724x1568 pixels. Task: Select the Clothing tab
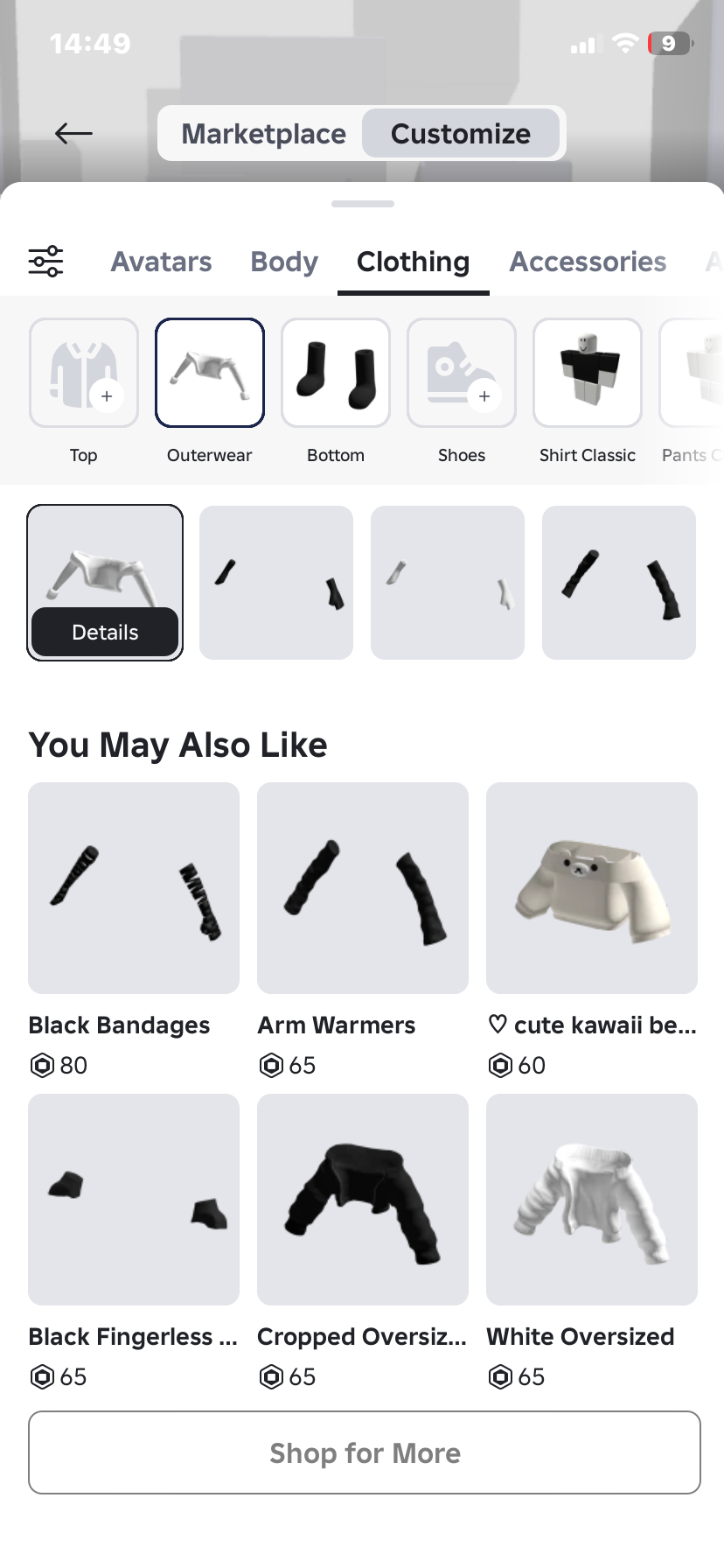tap(413, 262)
